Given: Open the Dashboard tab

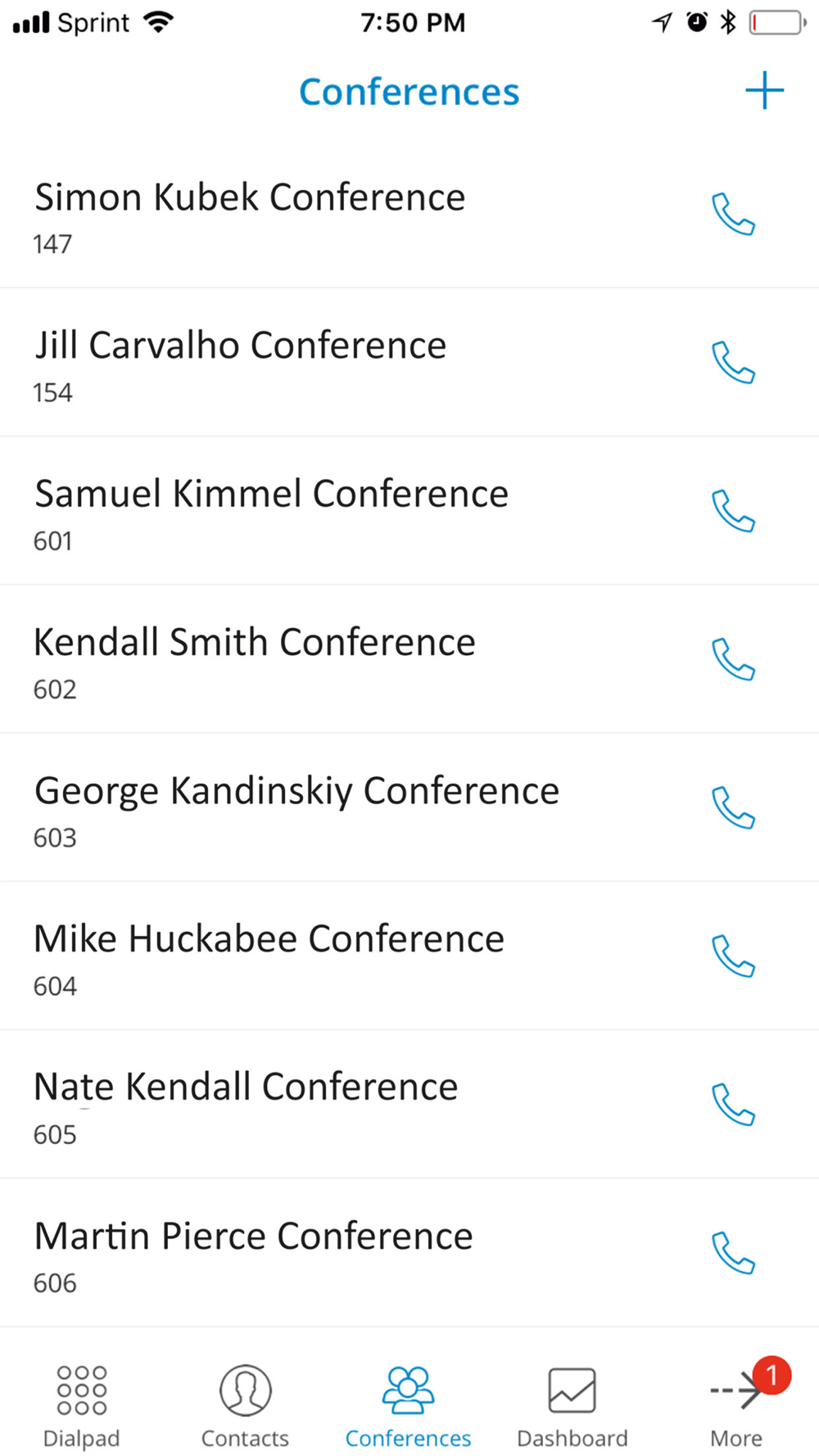Looking at the screenshot, I should [572, 1405].
